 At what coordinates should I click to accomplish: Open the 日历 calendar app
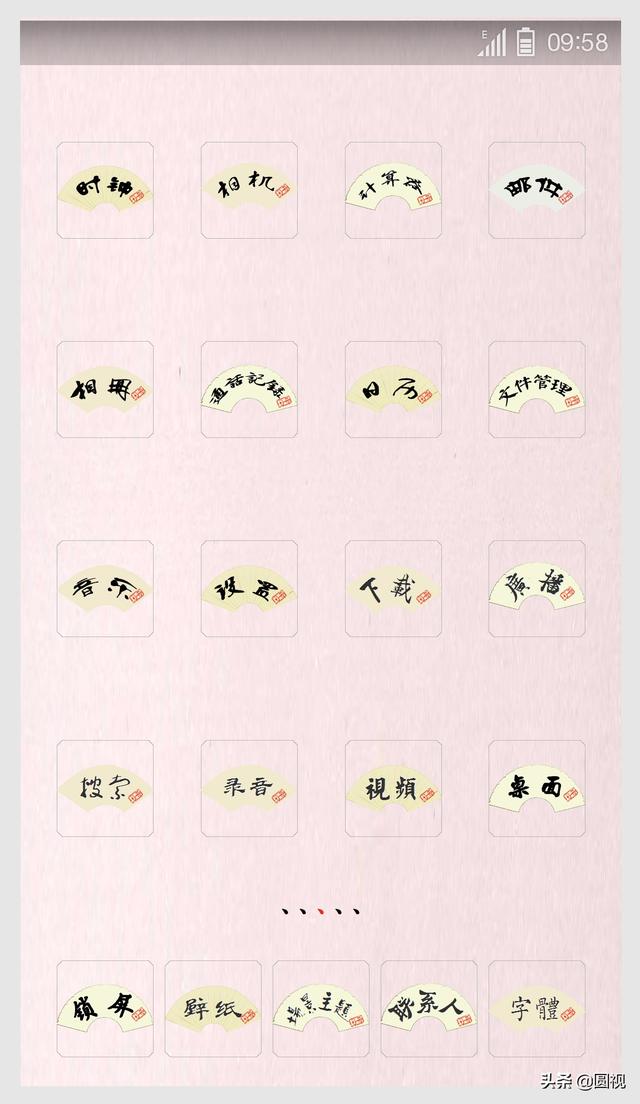point(393,390)
